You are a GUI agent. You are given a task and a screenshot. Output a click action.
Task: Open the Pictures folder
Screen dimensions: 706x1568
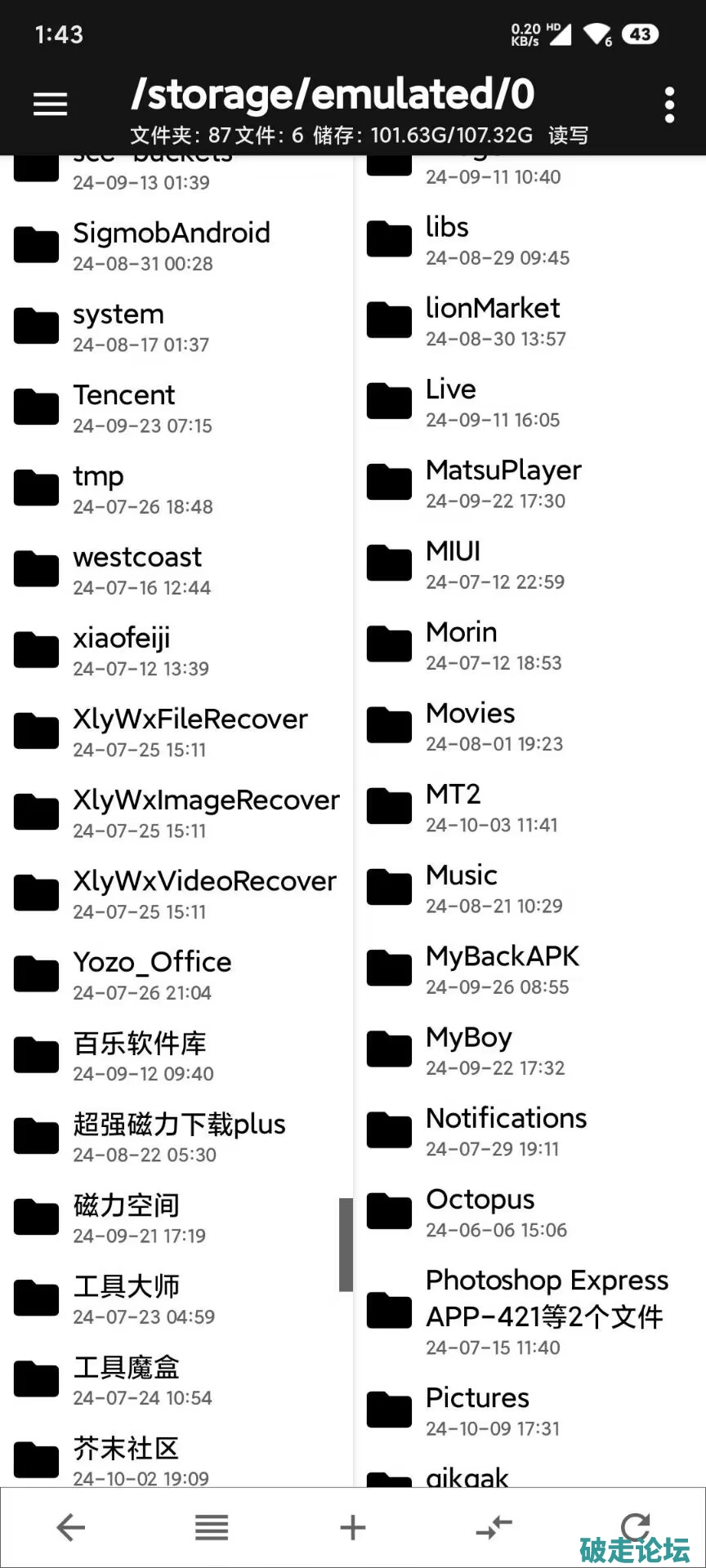[477, 1410]
